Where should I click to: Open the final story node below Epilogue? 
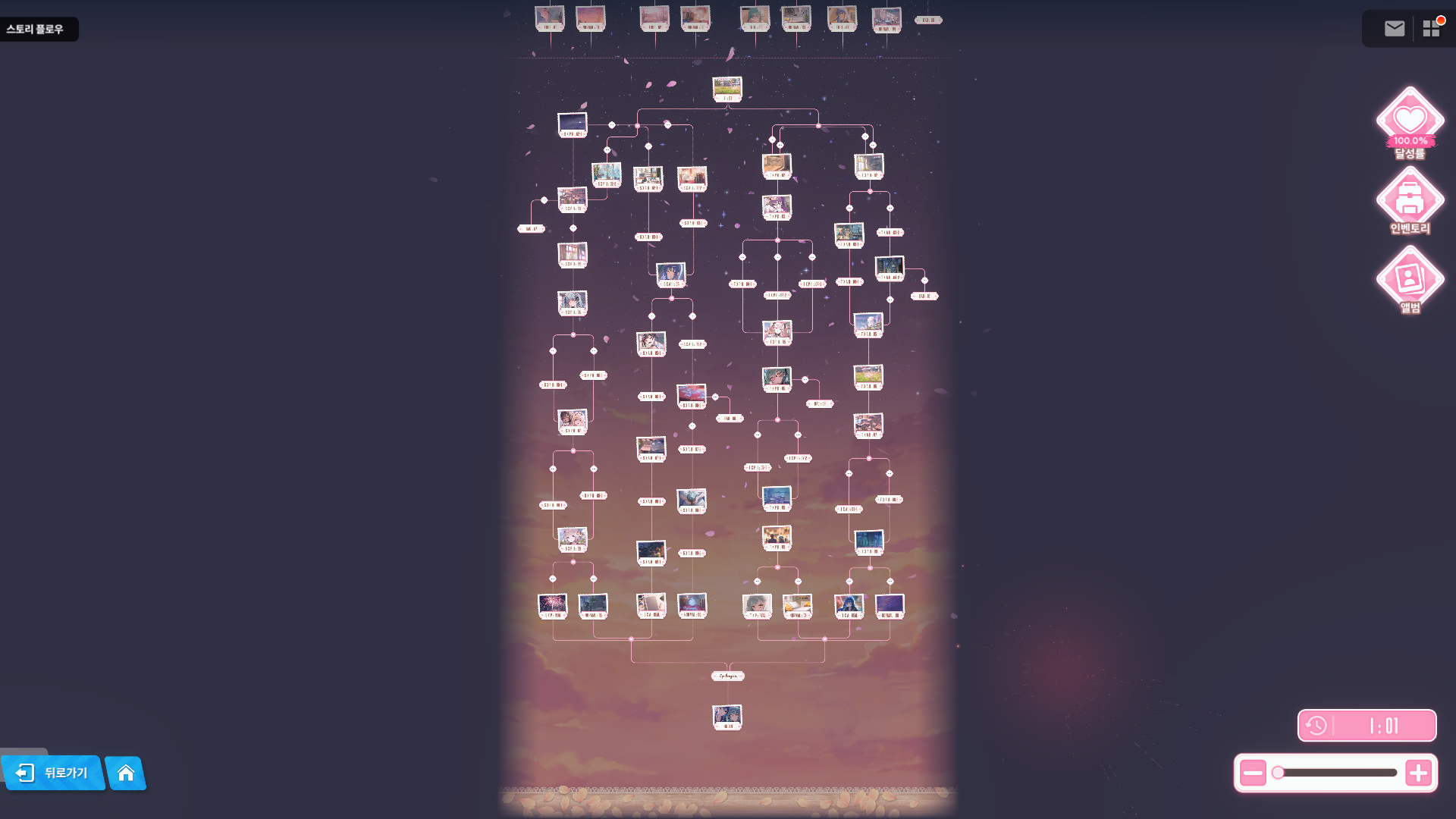tap(727, 717)
